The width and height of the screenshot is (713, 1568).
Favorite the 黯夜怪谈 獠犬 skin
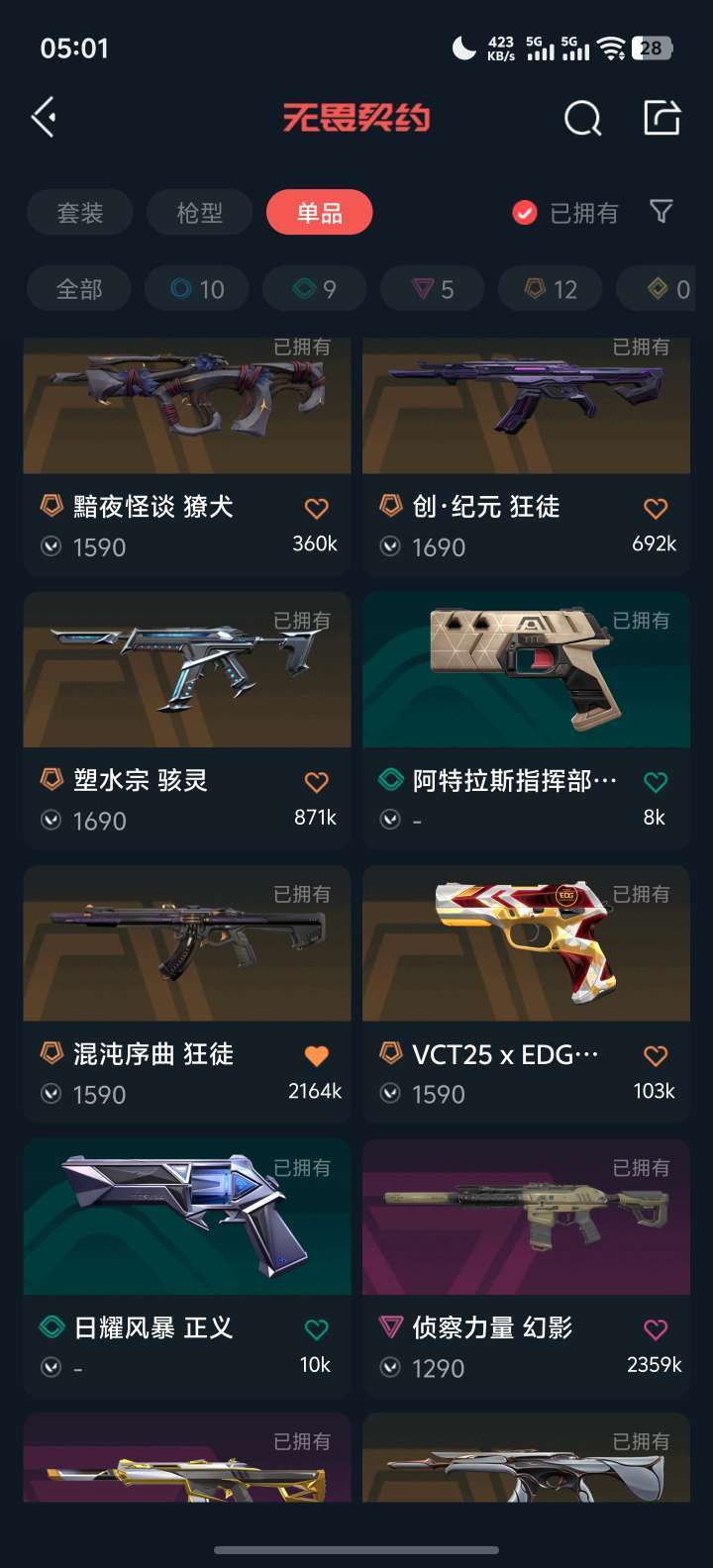(x=315, y=507)
